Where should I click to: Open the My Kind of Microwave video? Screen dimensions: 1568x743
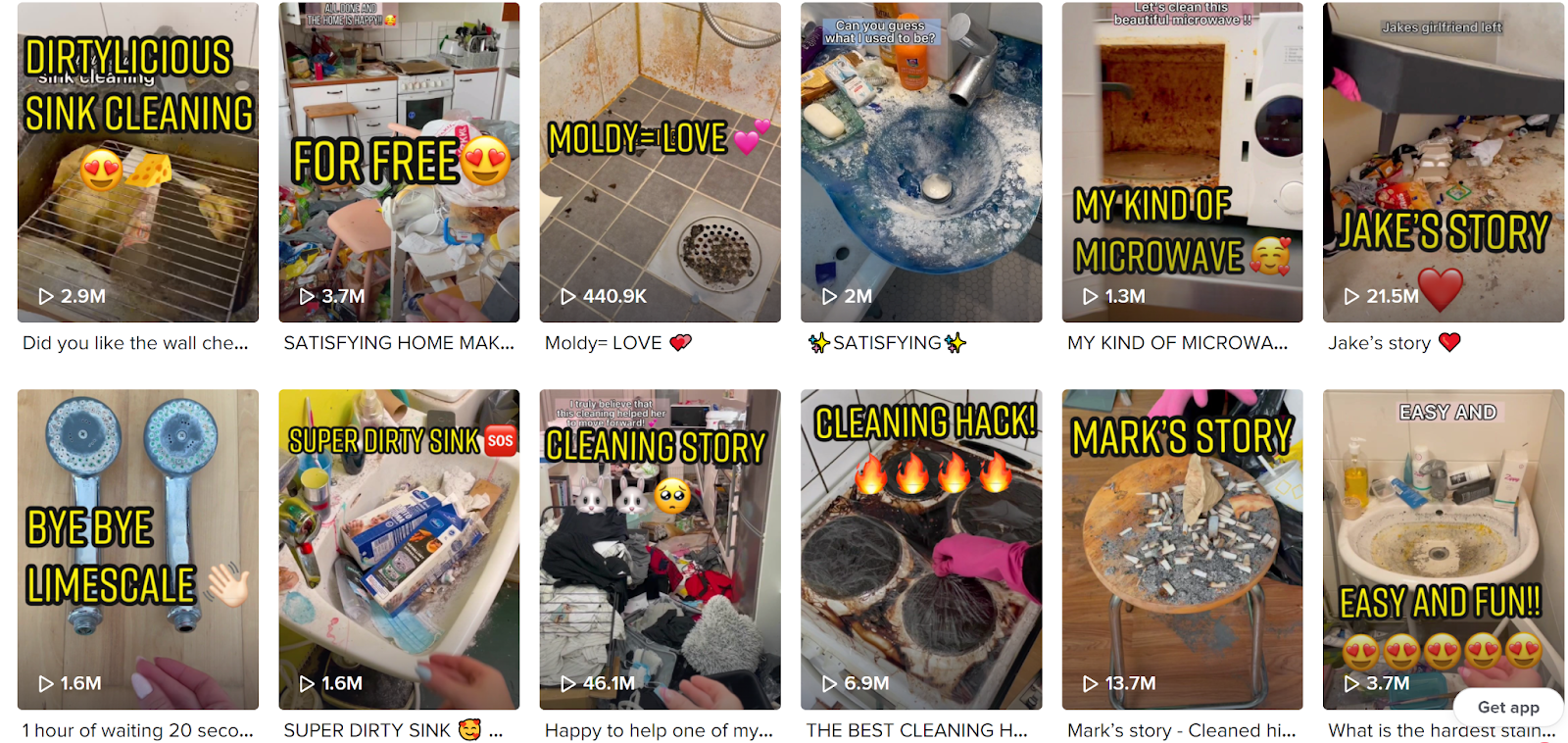[1182, 162]
